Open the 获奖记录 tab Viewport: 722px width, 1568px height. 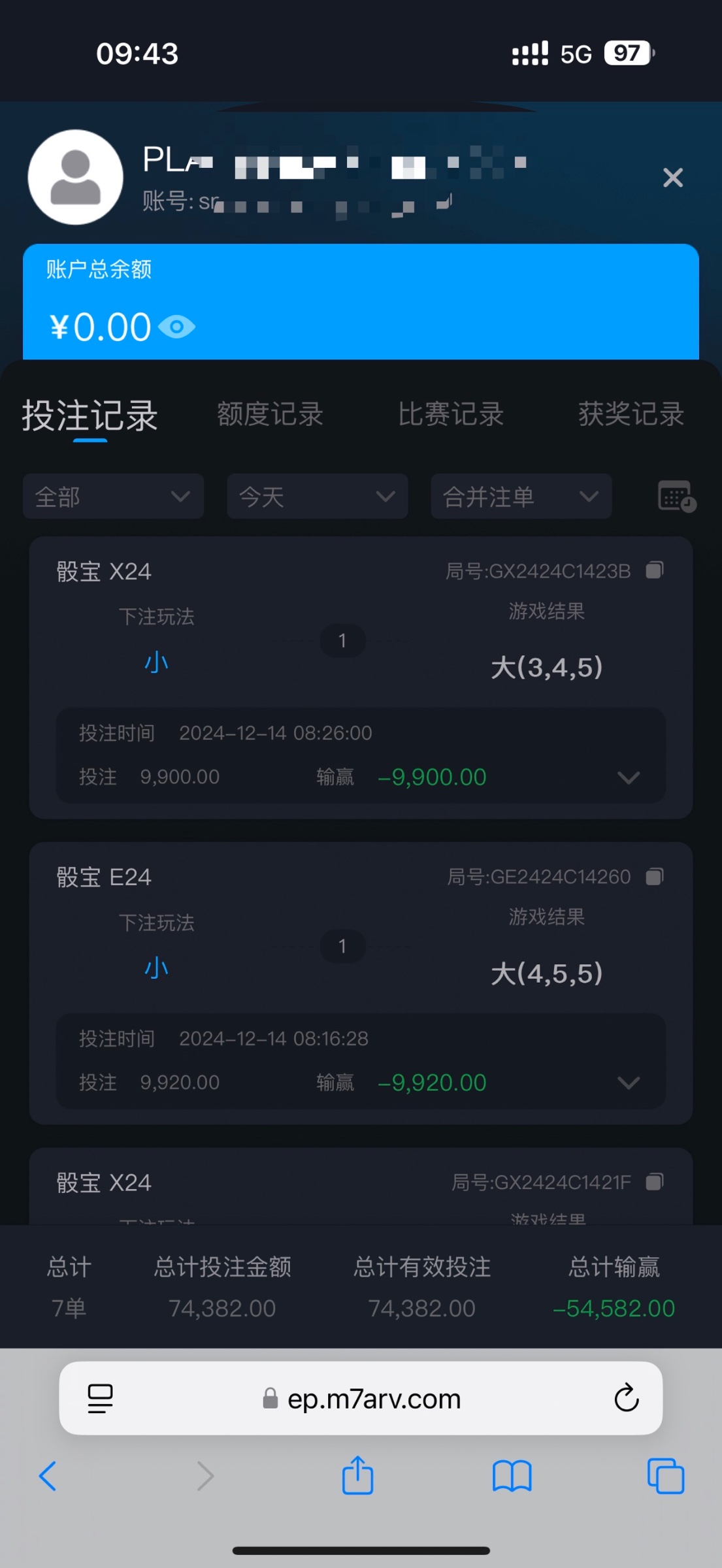(631, 414)
